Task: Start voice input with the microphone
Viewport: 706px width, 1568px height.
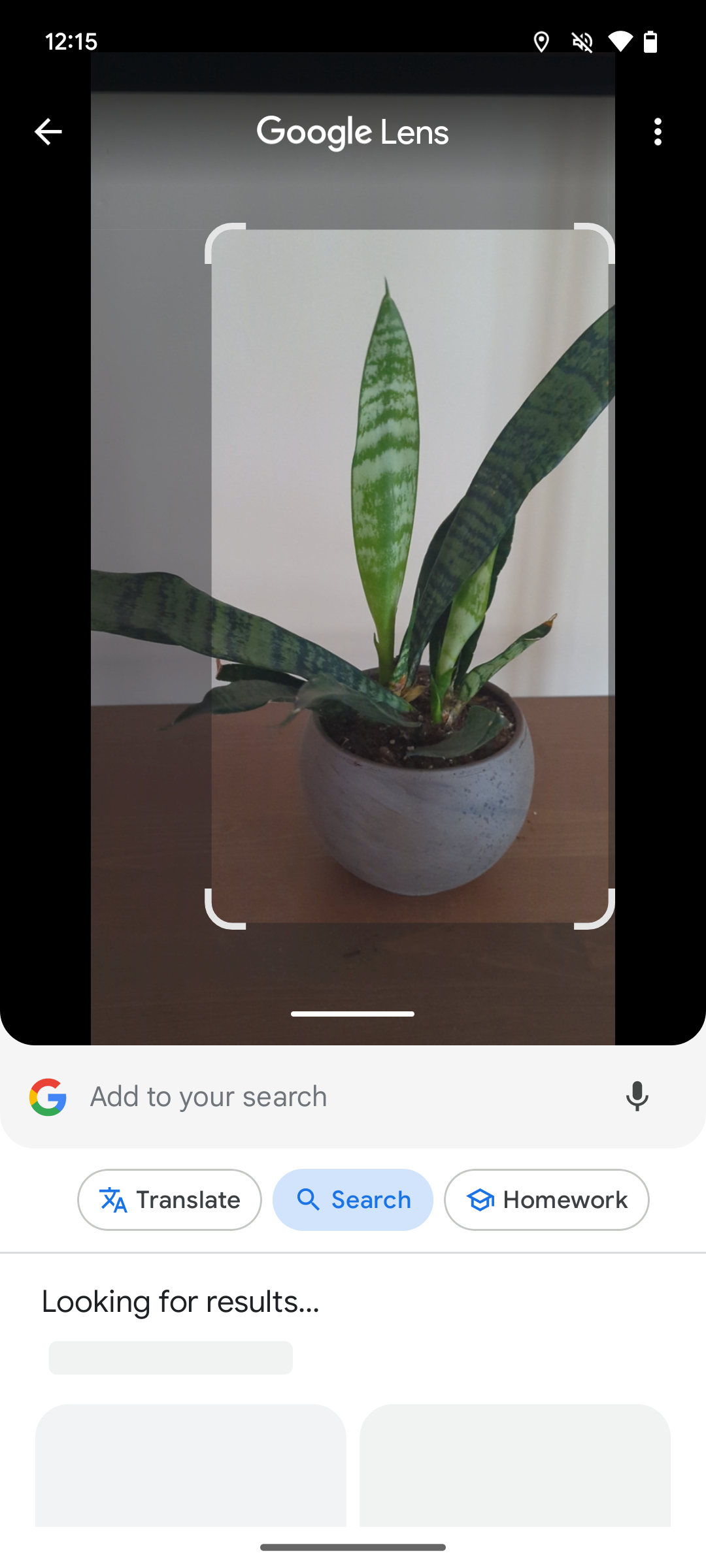Action: 637,1097
